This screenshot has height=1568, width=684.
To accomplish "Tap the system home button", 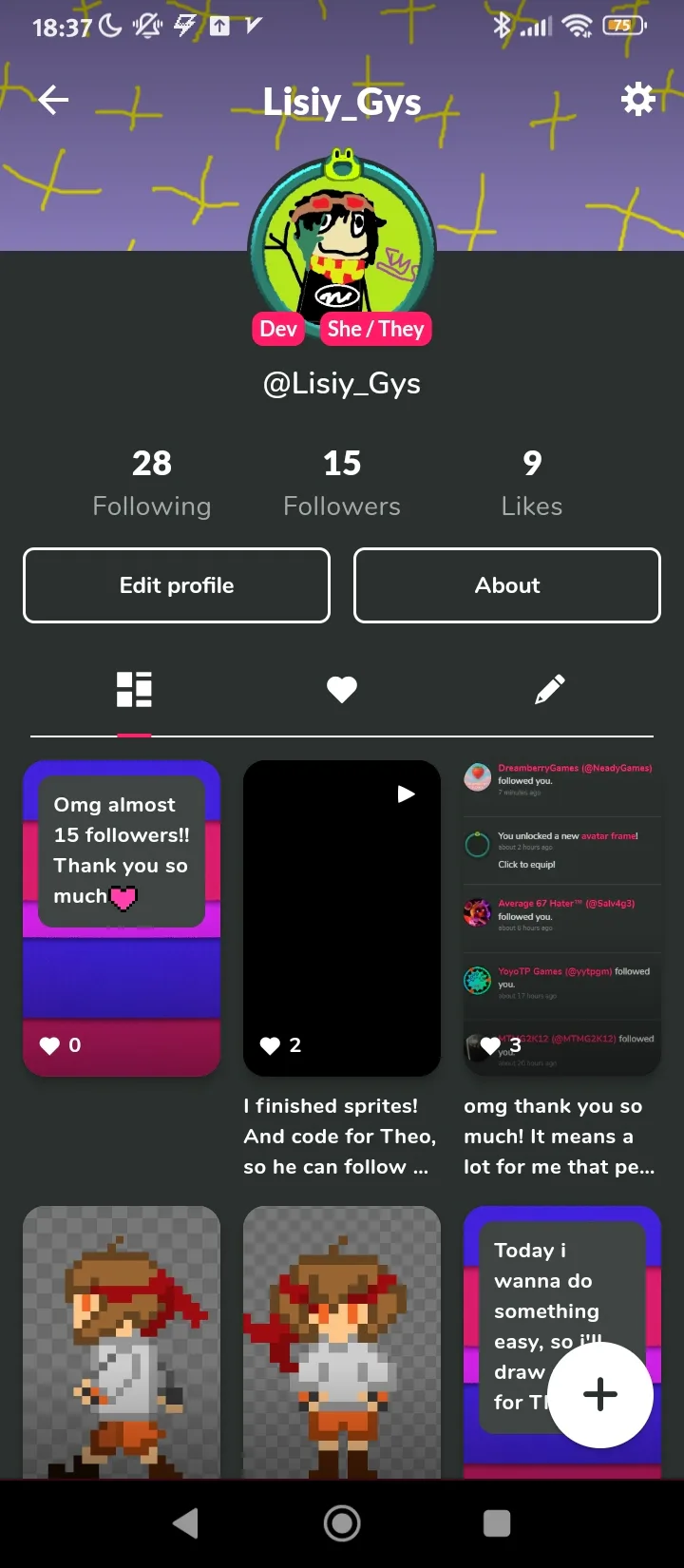I will point(342,1523).
